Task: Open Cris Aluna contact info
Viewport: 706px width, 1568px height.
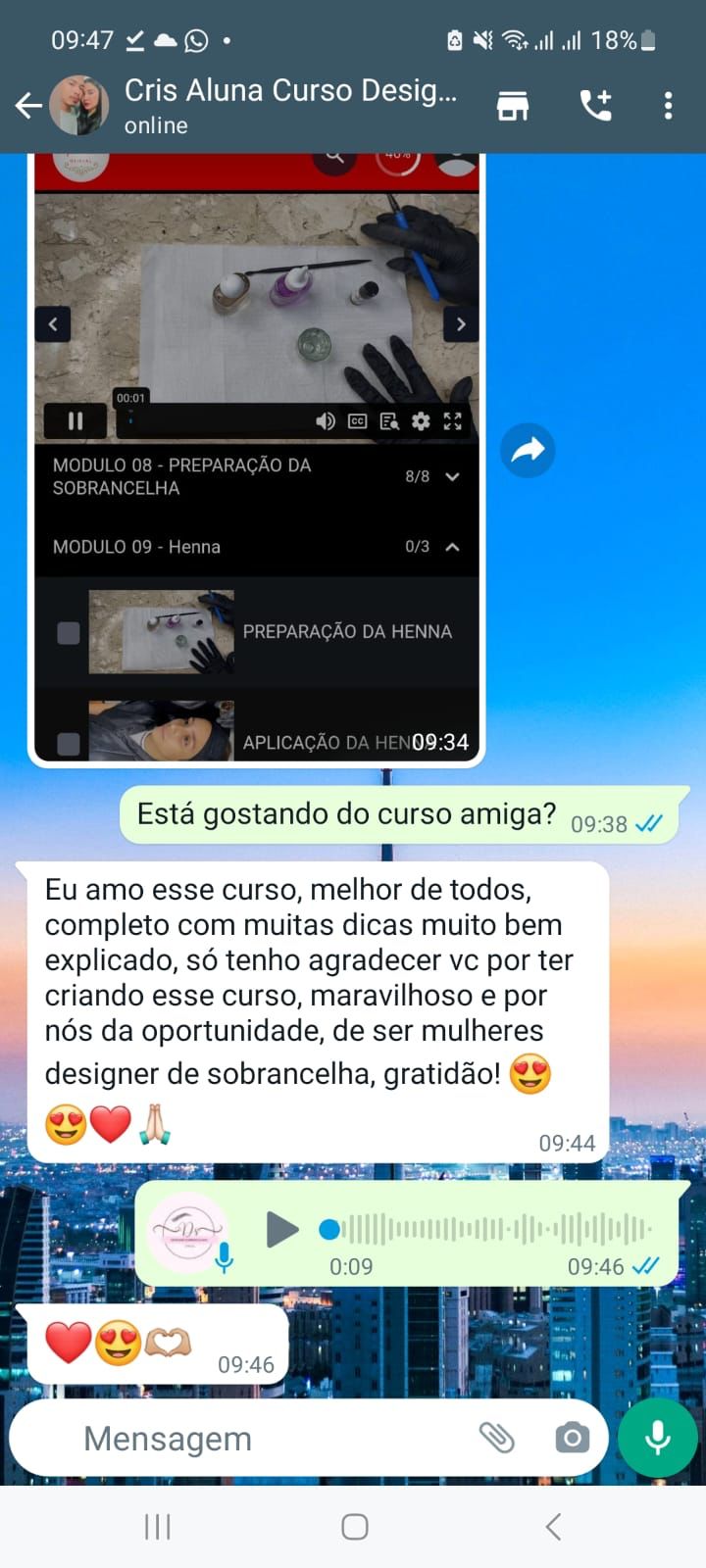Action: [x=289, y=105]
